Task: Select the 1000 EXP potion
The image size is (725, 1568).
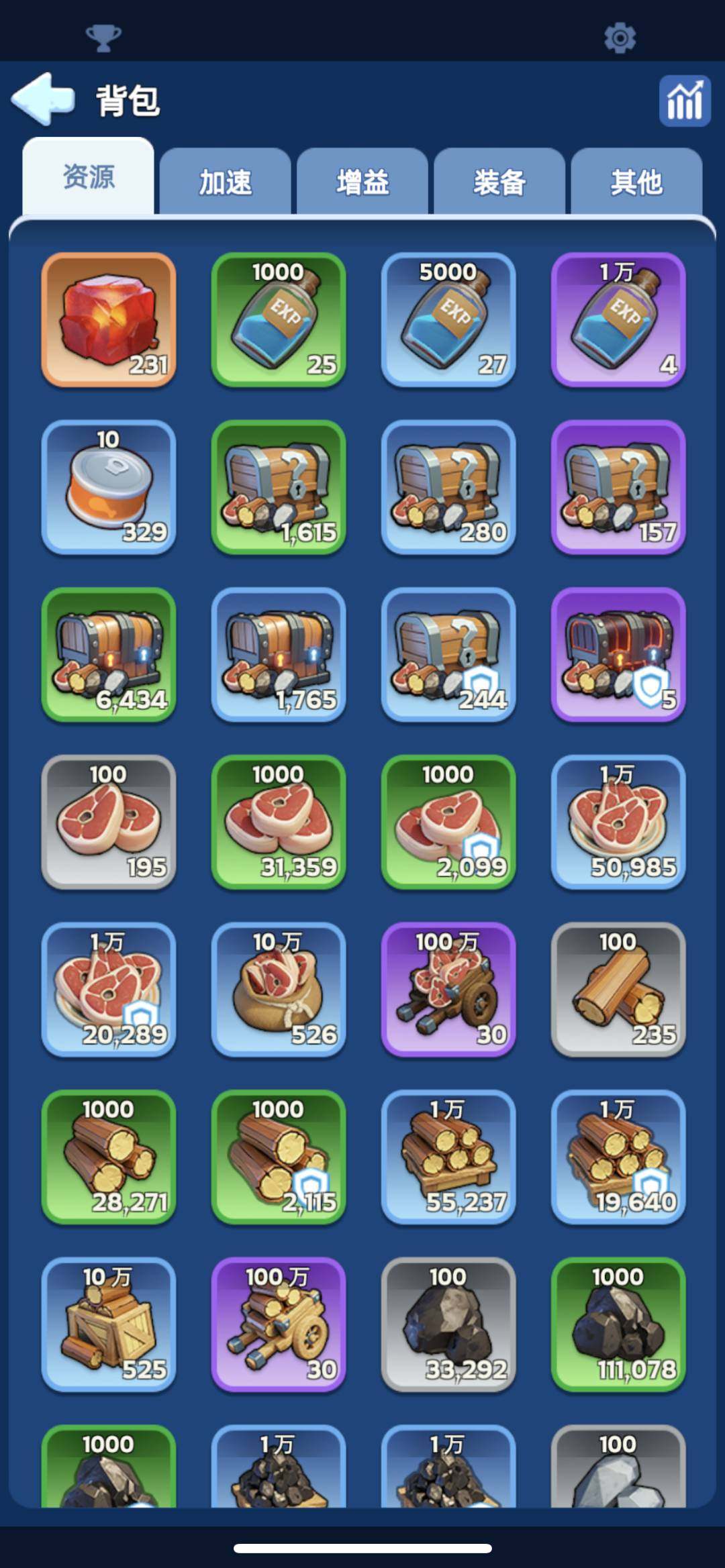Action: coord(279,319)
